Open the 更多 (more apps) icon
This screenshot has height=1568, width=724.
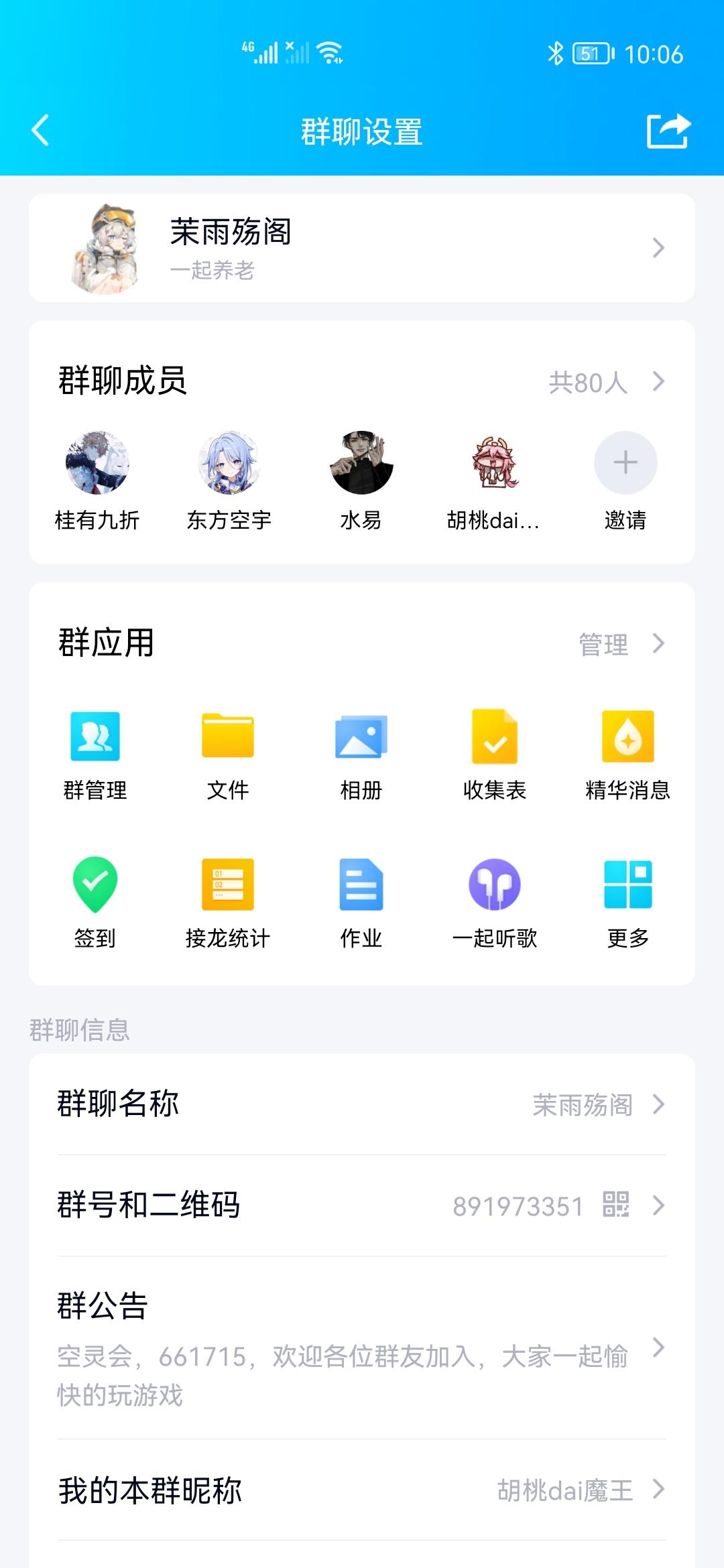(x=626, y=885)
